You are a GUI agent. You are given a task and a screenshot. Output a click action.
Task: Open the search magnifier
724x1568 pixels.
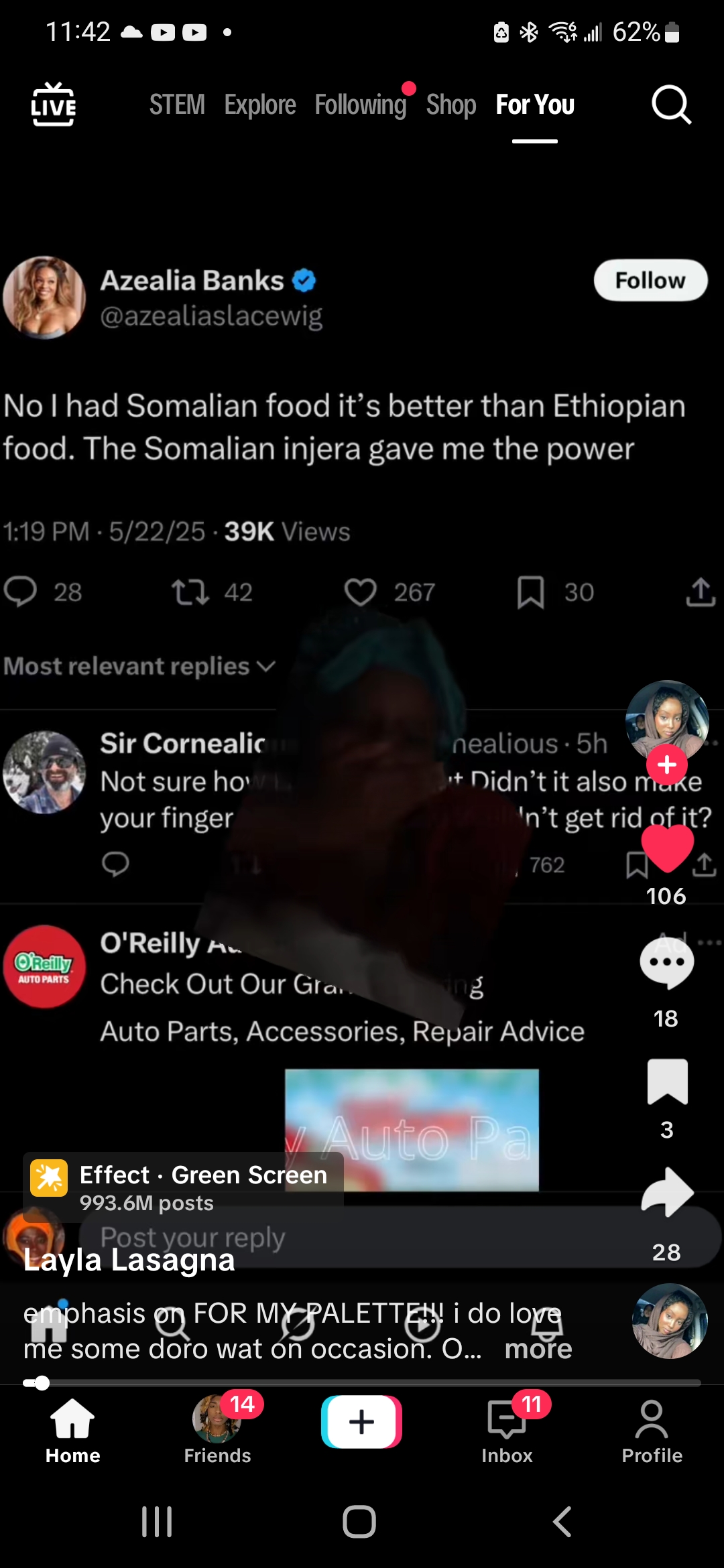point(671,105)
